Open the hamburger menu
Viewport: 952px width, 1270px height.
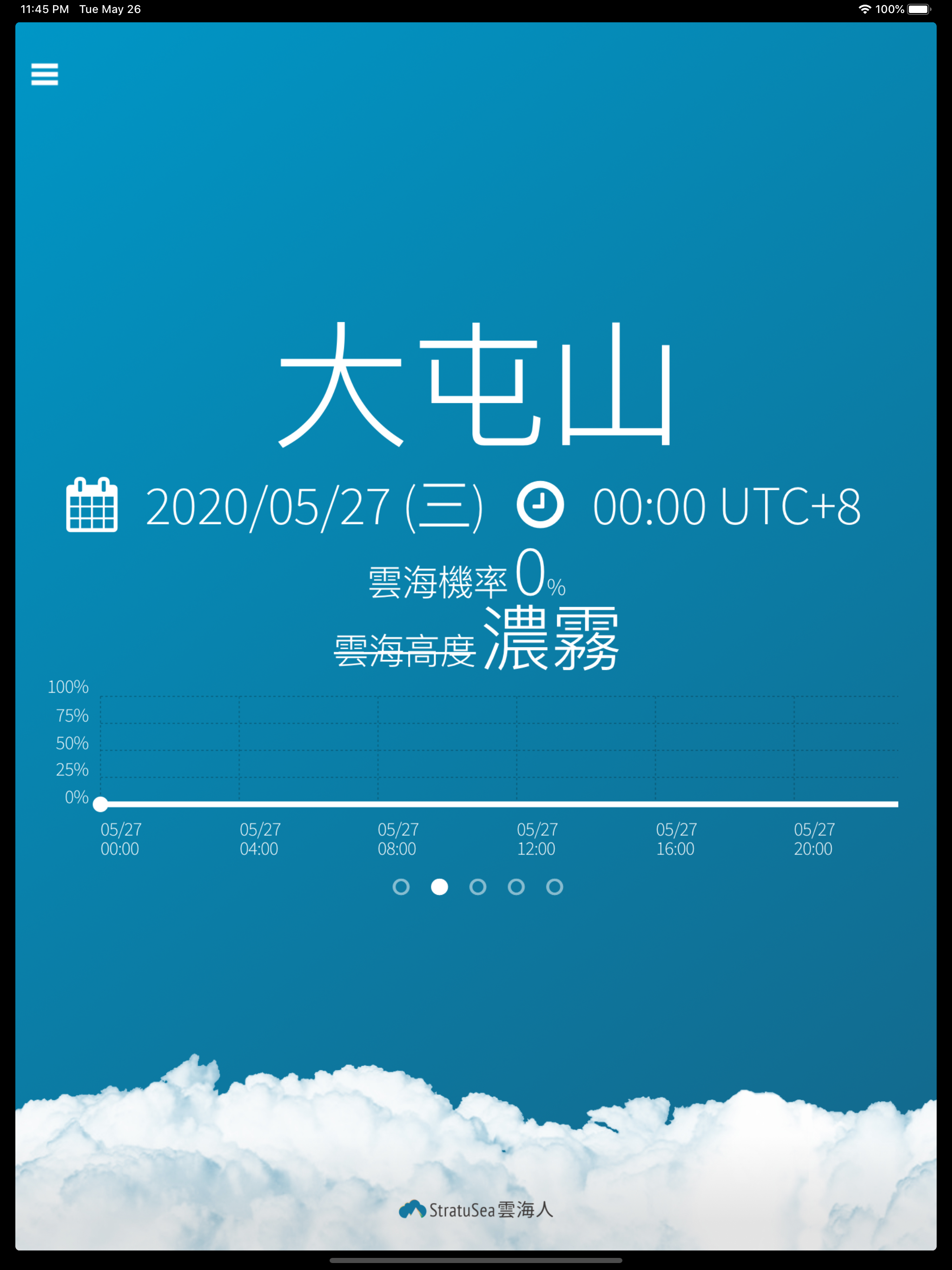[x=44, y=74]
